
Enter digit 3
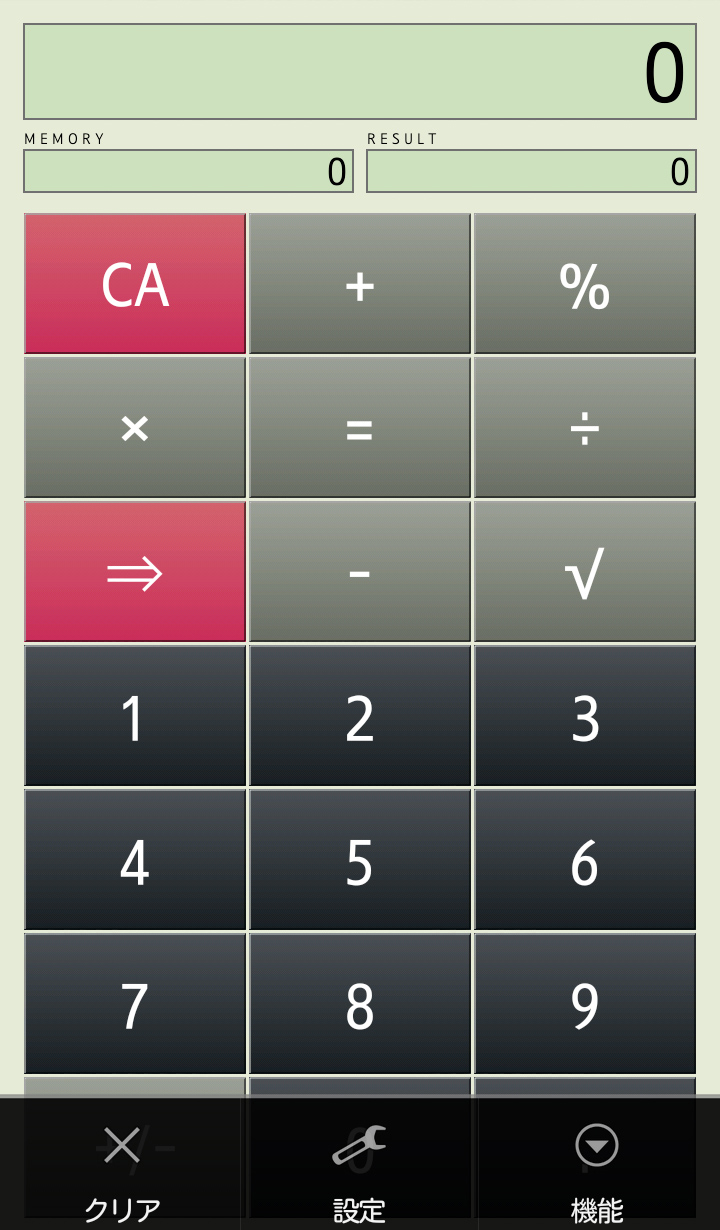[585, 716]
